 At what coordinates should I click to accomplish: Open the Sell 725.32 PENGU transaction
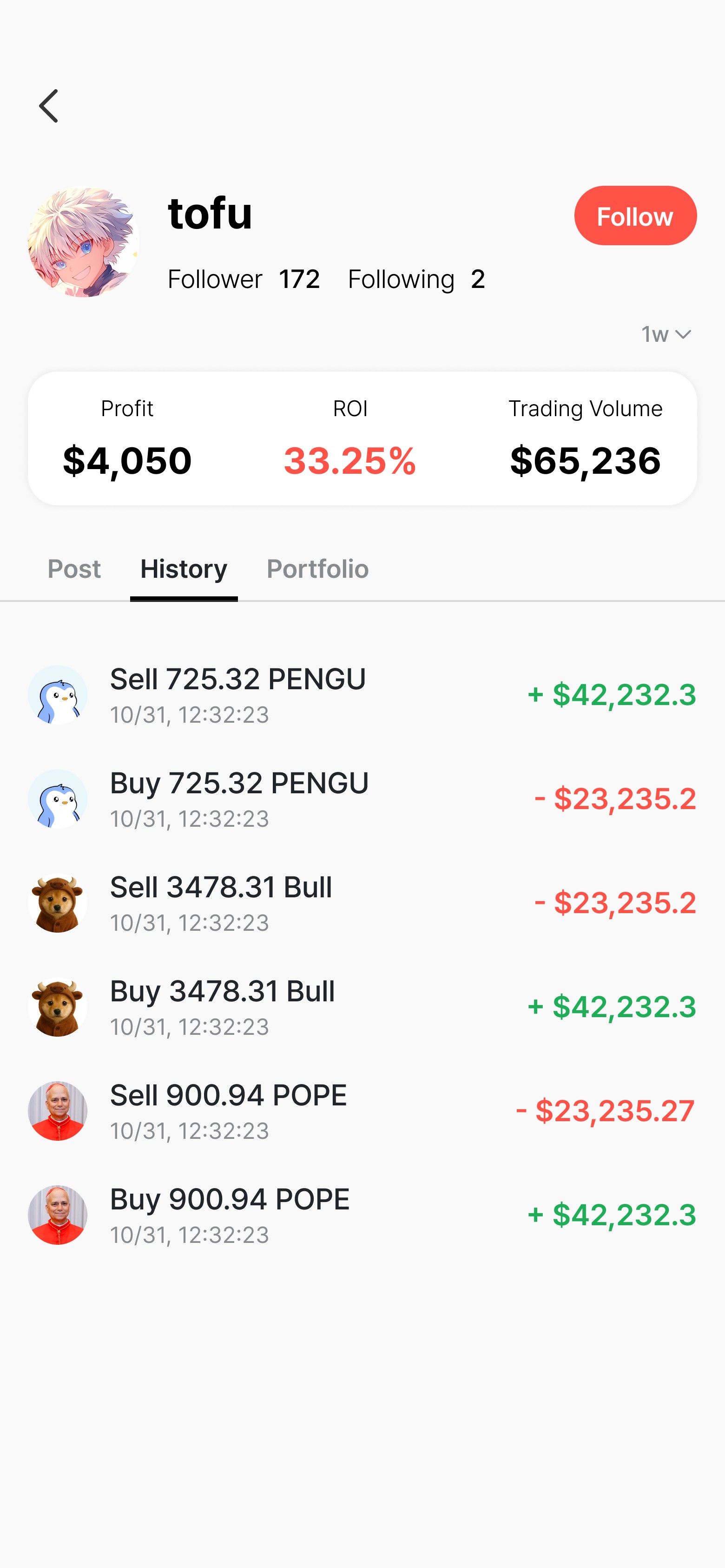tap(362, 694)
